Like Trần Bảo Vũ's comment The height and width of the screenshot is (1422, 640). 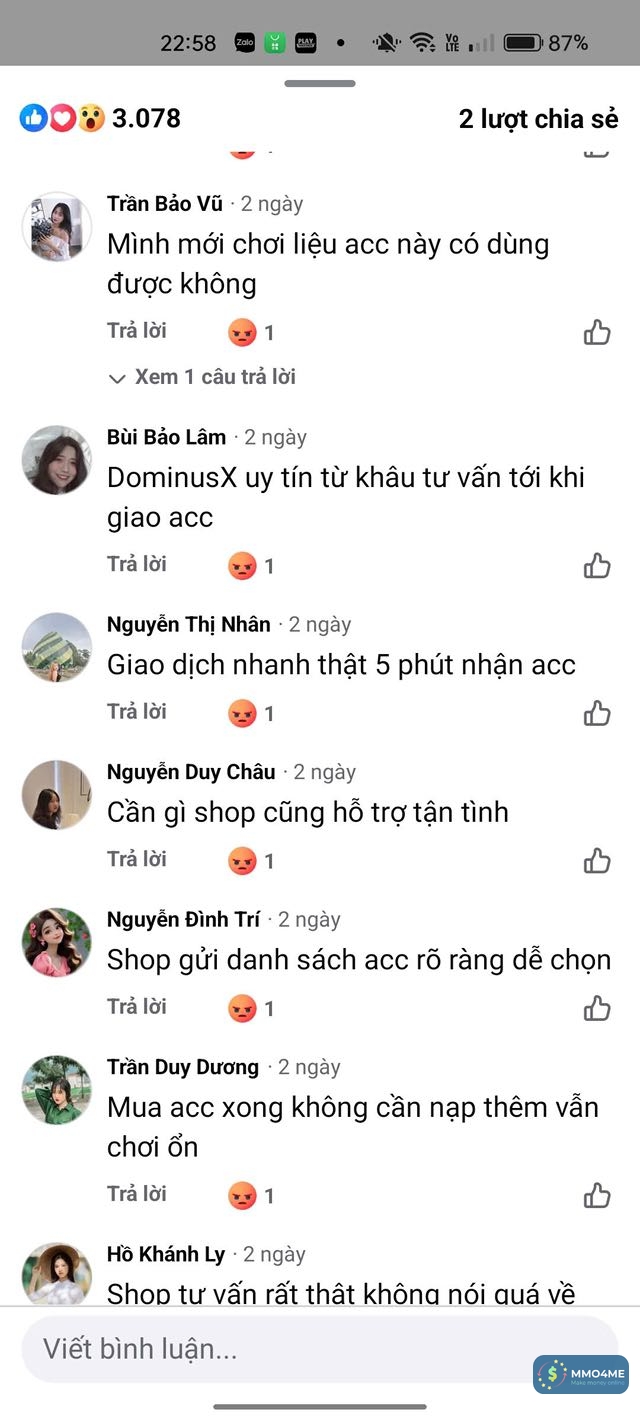point(597,332)
